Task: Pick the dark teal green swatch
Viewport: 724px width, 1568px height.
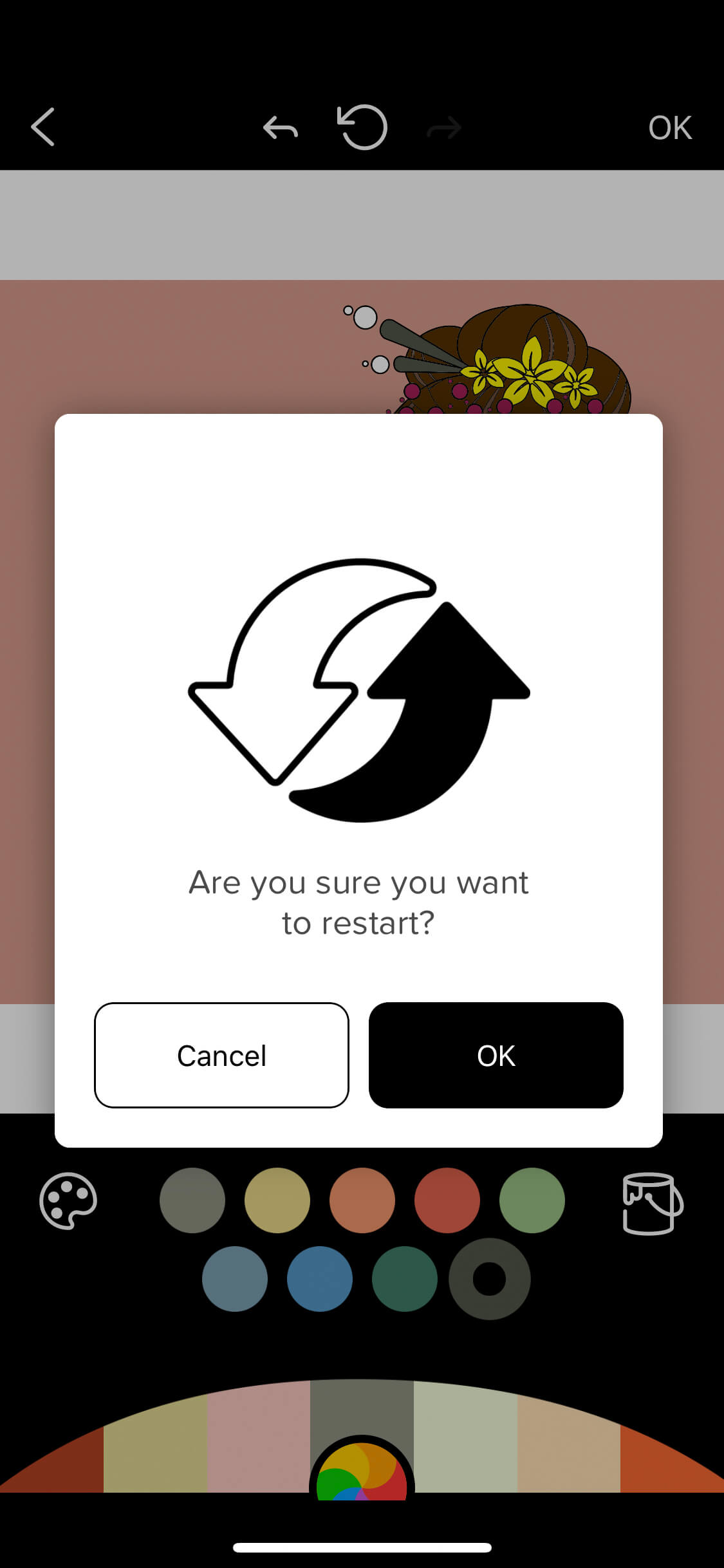Action: tap(405, 1279)
